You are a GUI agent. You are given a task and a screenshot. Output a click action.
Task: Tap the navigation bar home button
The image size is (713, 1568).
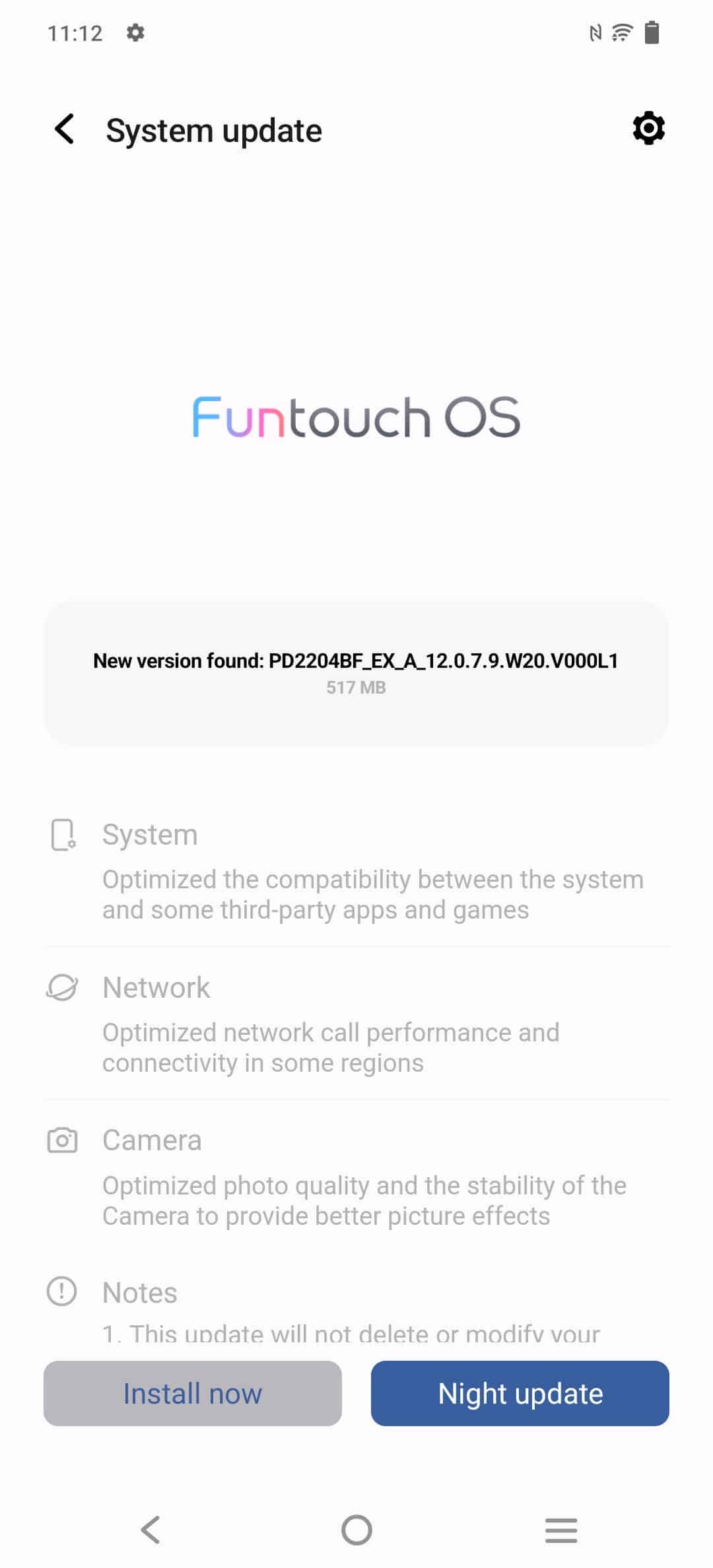point(356,1529)
